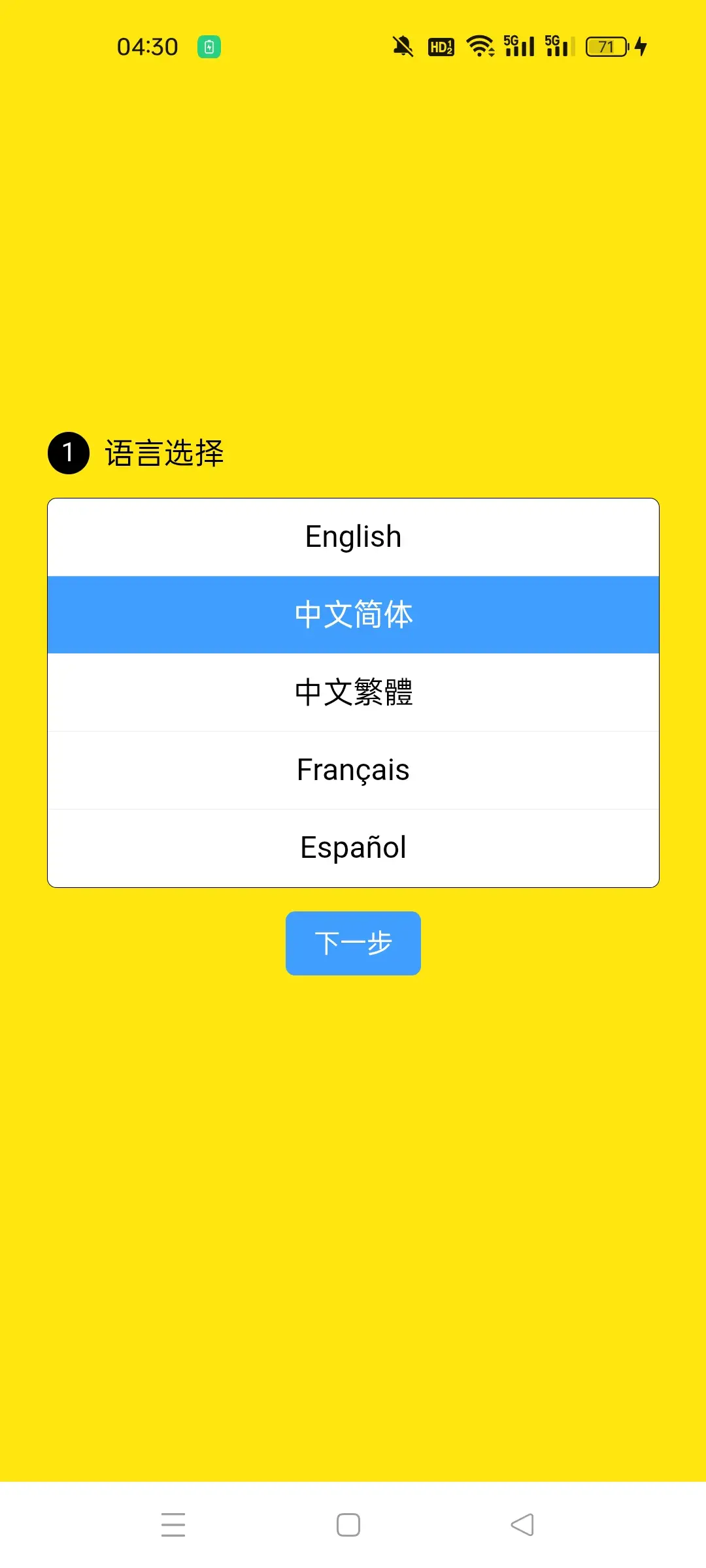Open recent apps from navigation bar
Viewport: 706px width, 1568px height.
pos(173,1525)
